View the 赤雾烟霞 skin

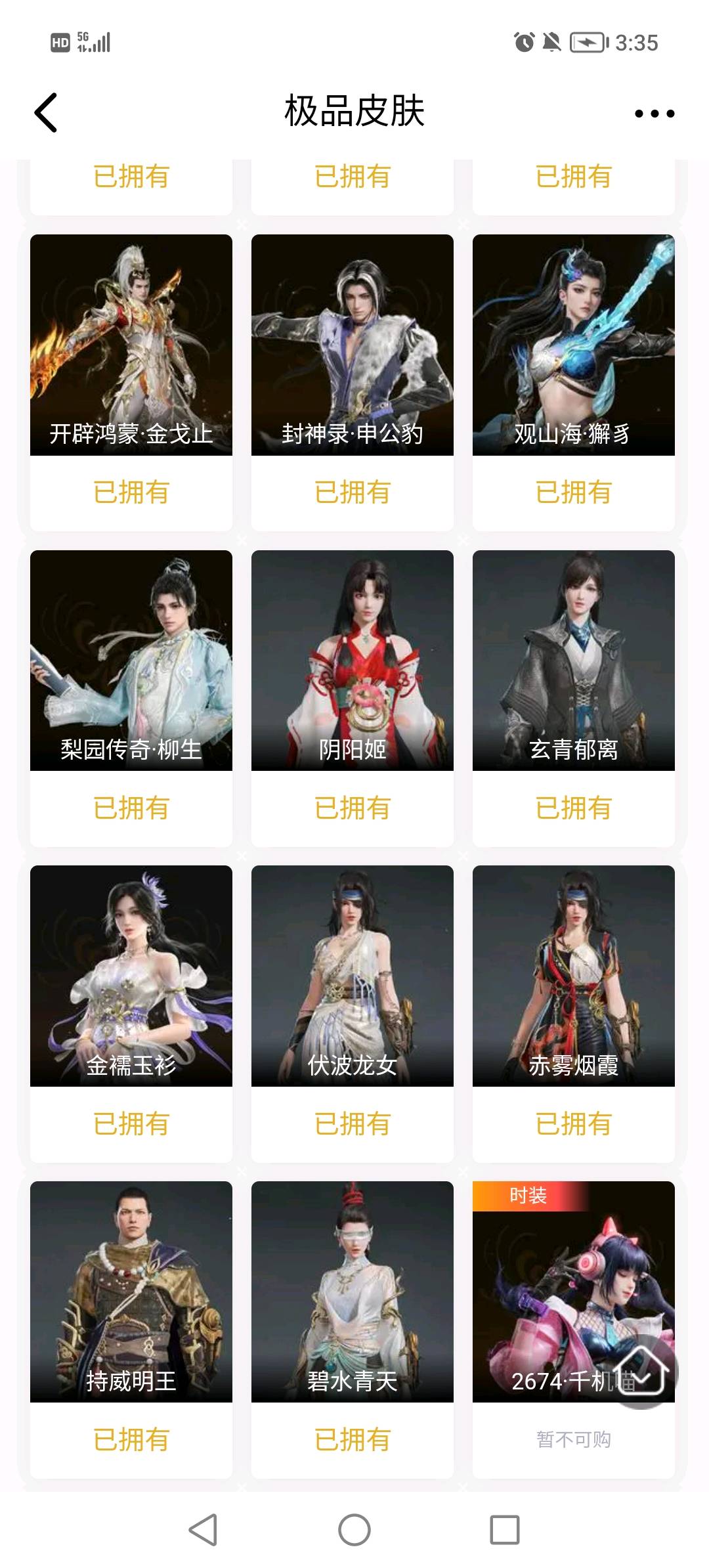(x=573, y=976)
